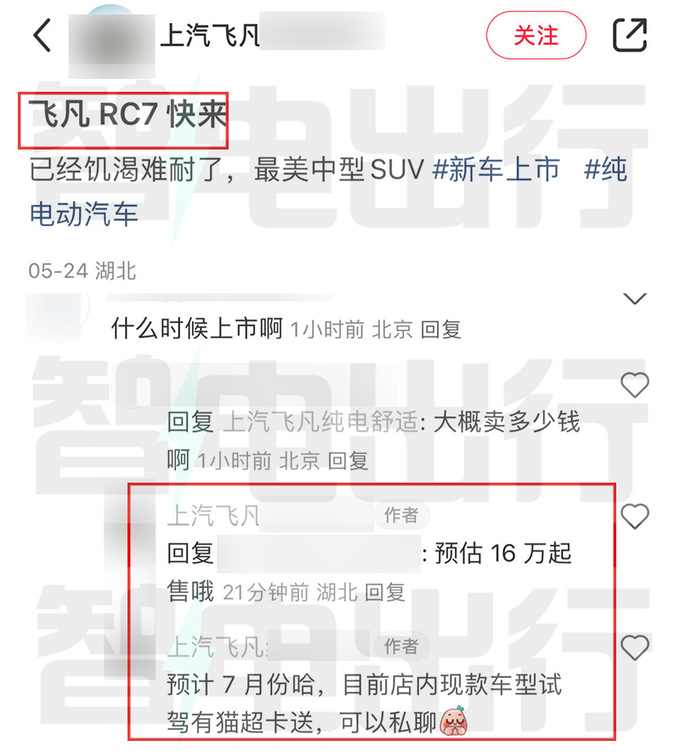Like the 什么时候上市啊 comment
680x752 pixels.
[634, 384]
